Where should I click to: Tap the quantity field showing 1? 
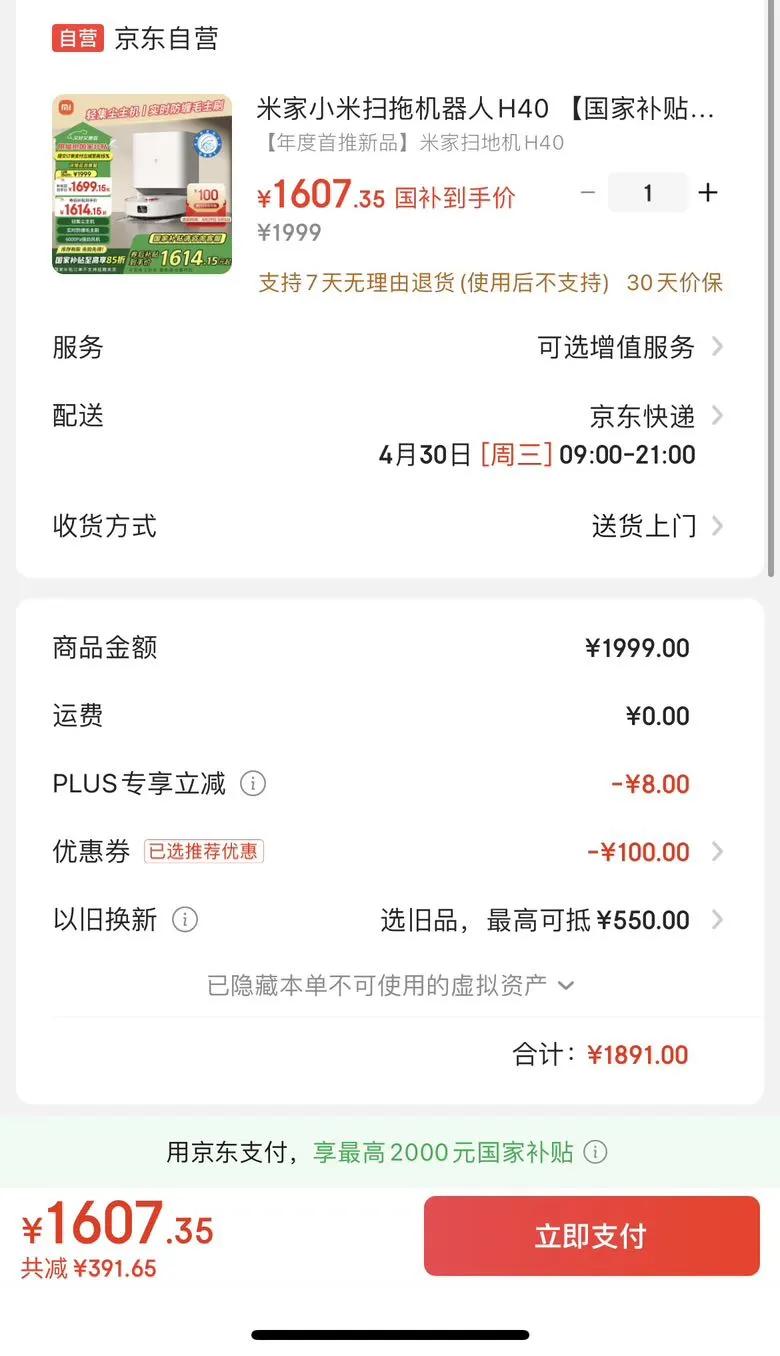click(x=648, y=192)
